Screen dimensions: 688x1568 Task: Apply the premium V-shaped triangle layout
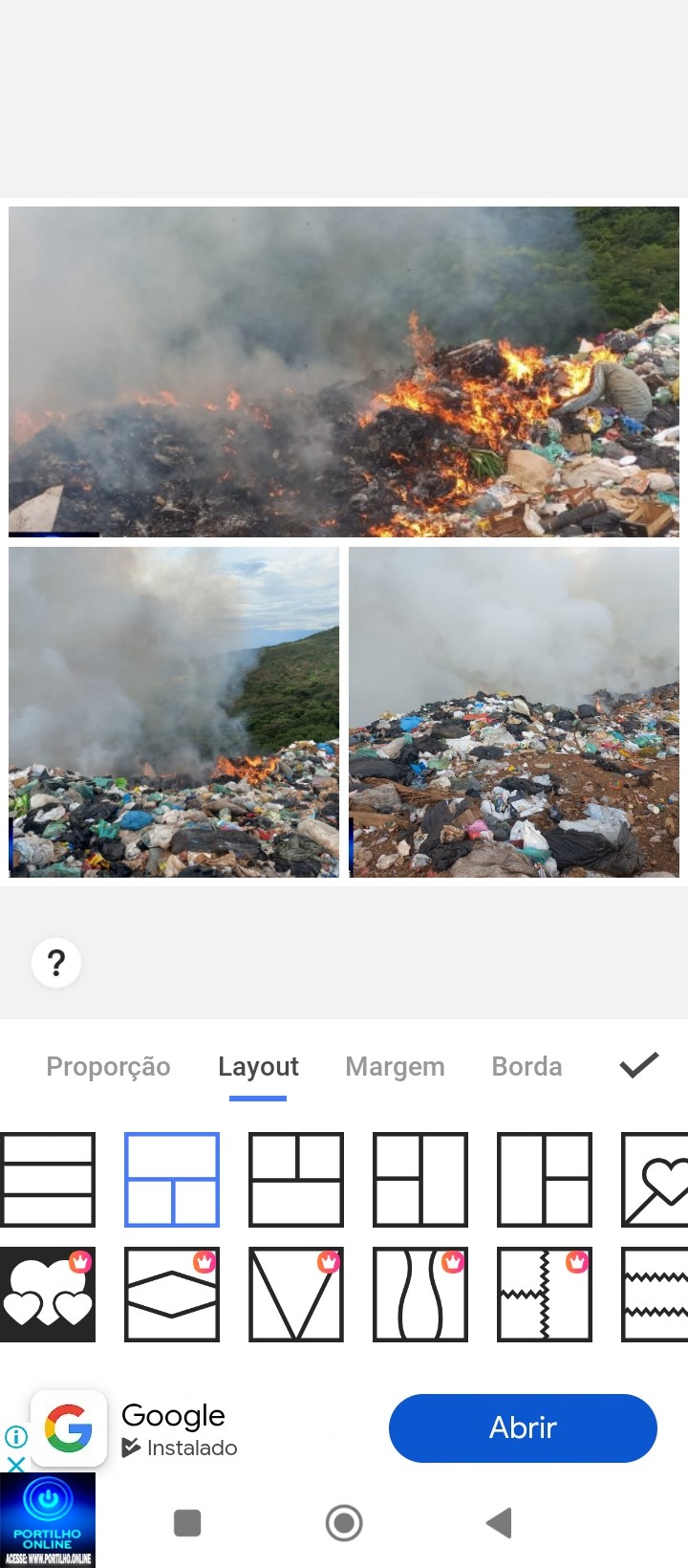pos(296,1295)
